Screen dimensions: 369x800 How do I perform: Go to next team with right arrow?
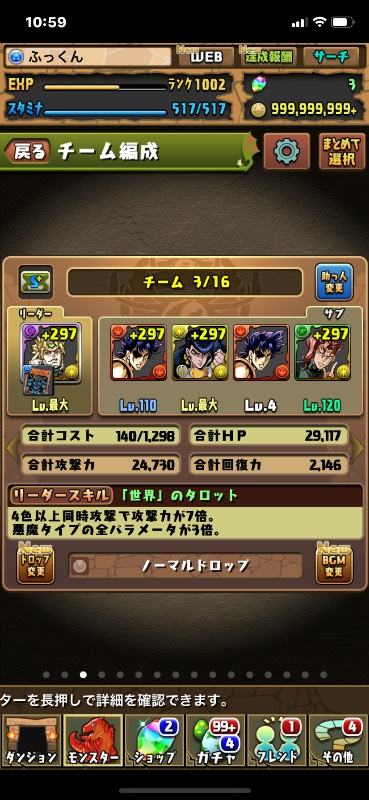coord(359,448)
